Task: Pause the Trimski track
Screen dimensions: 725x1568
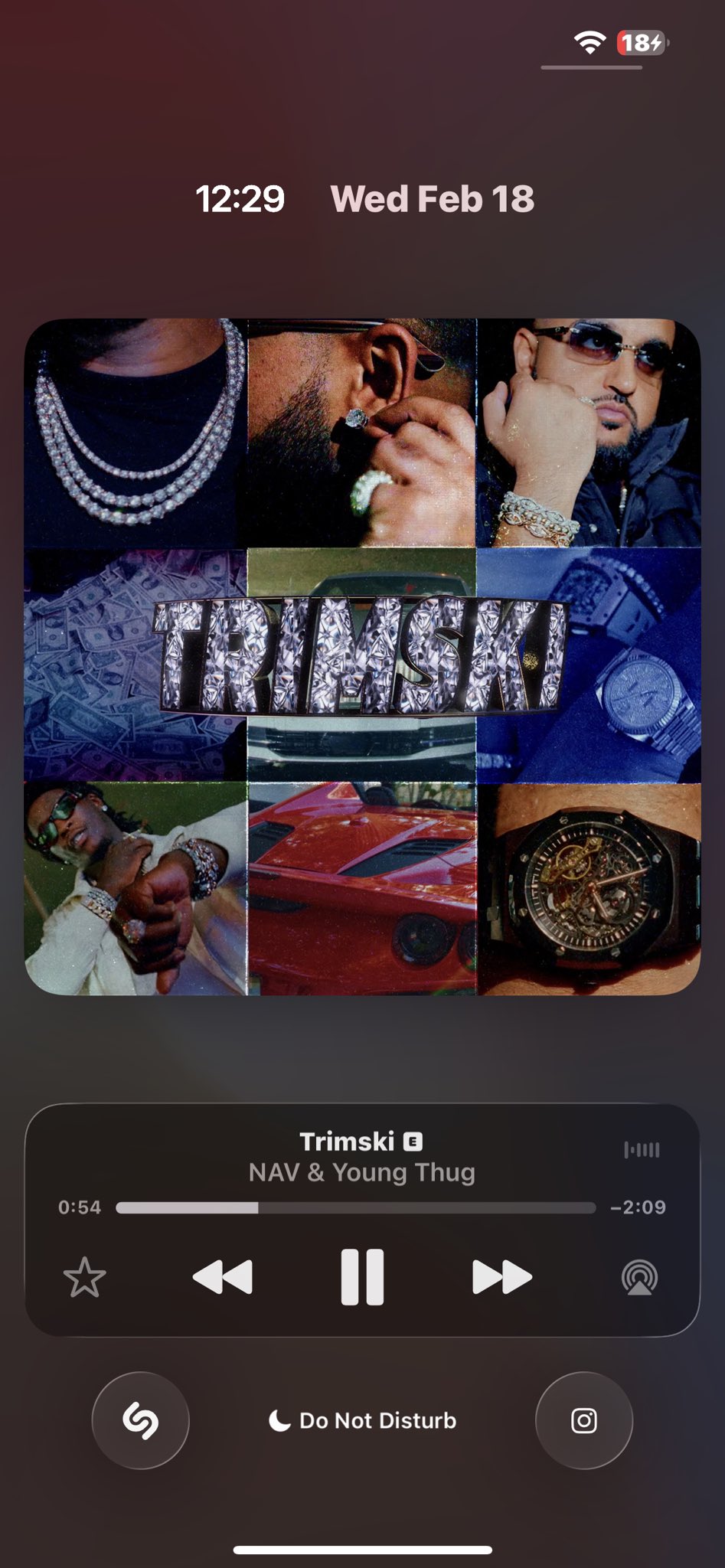Action: (362, 1276)
